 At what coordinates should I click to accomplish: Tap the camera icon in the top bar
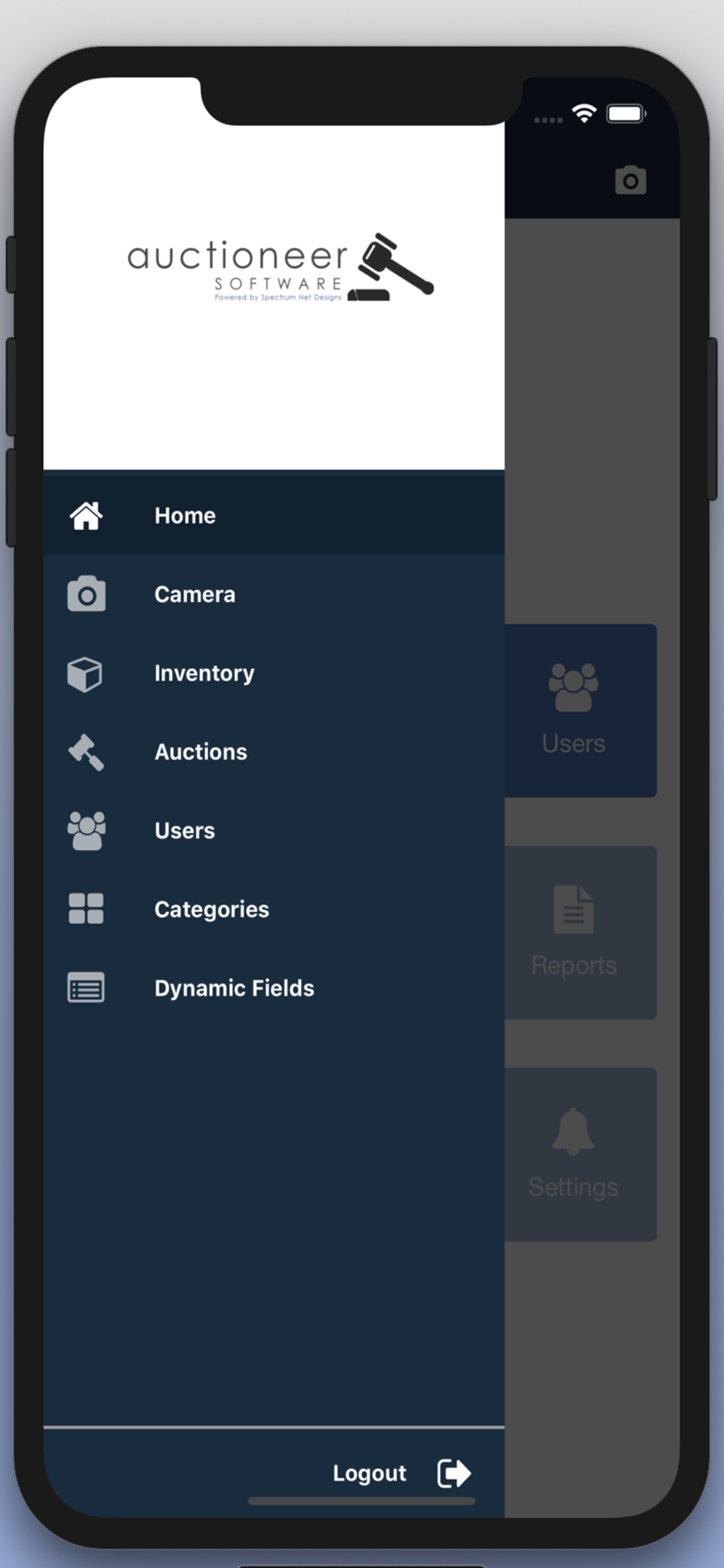(630, 181)
